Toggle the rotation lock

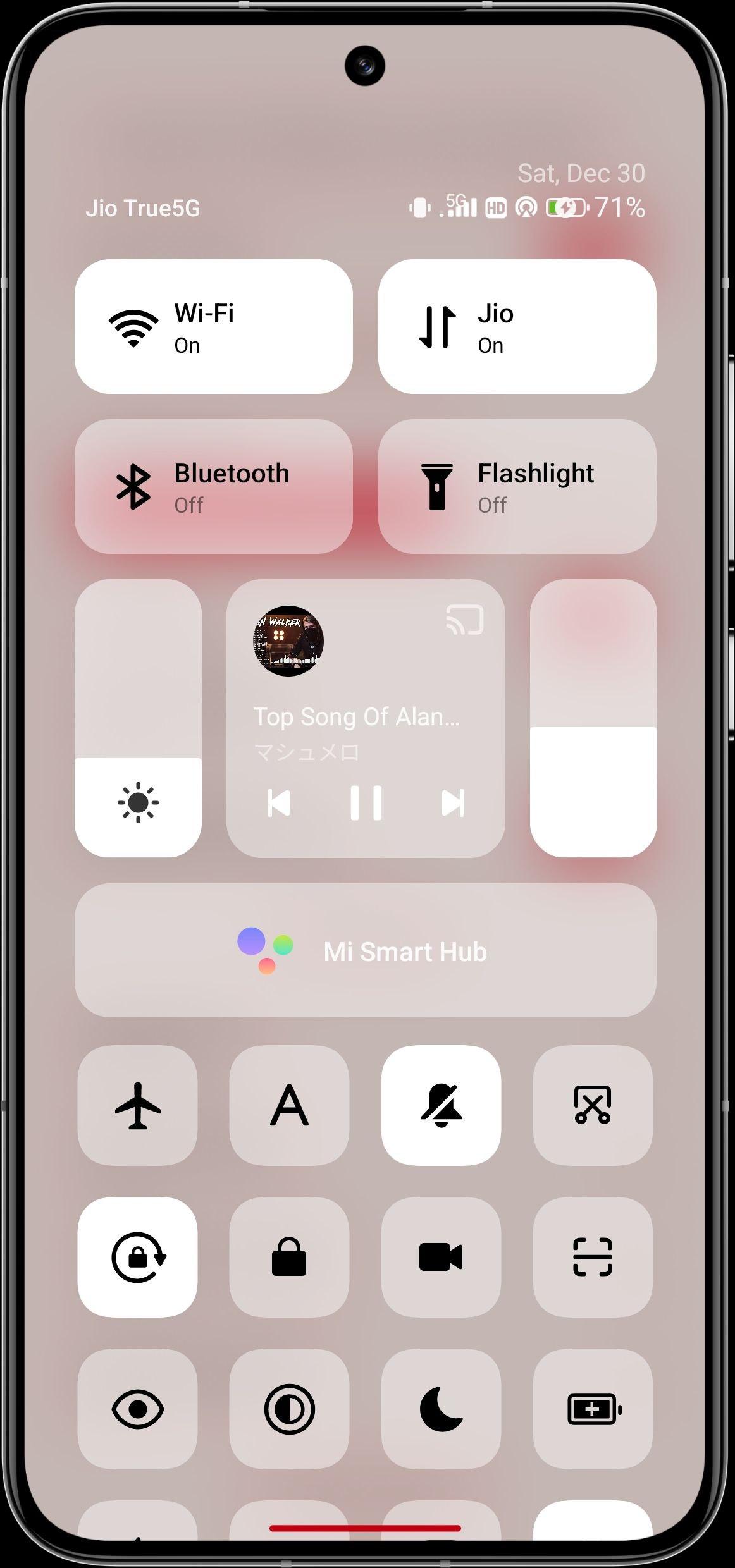click(137, 1257)
